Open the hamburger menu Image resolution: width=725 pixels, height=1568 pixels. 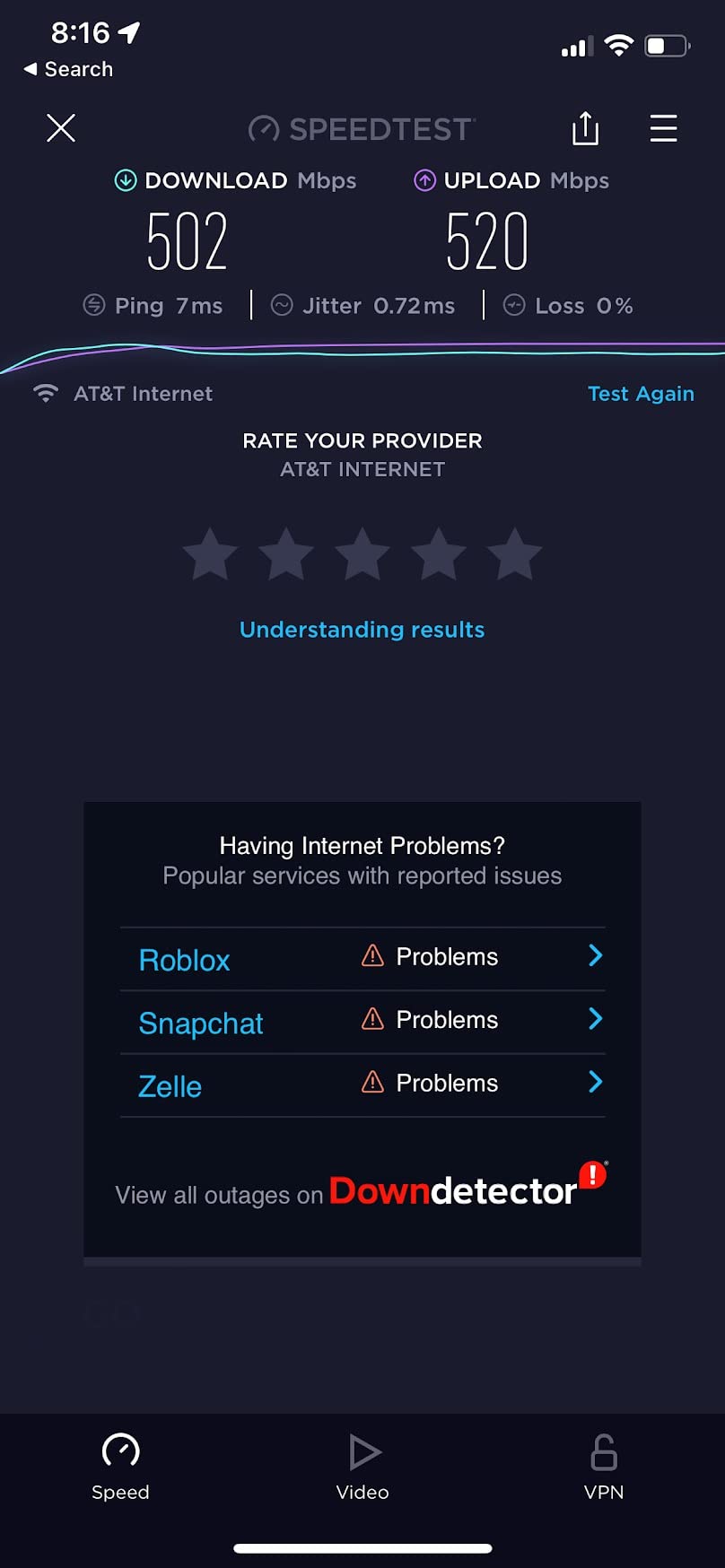(x=663, y=128)
